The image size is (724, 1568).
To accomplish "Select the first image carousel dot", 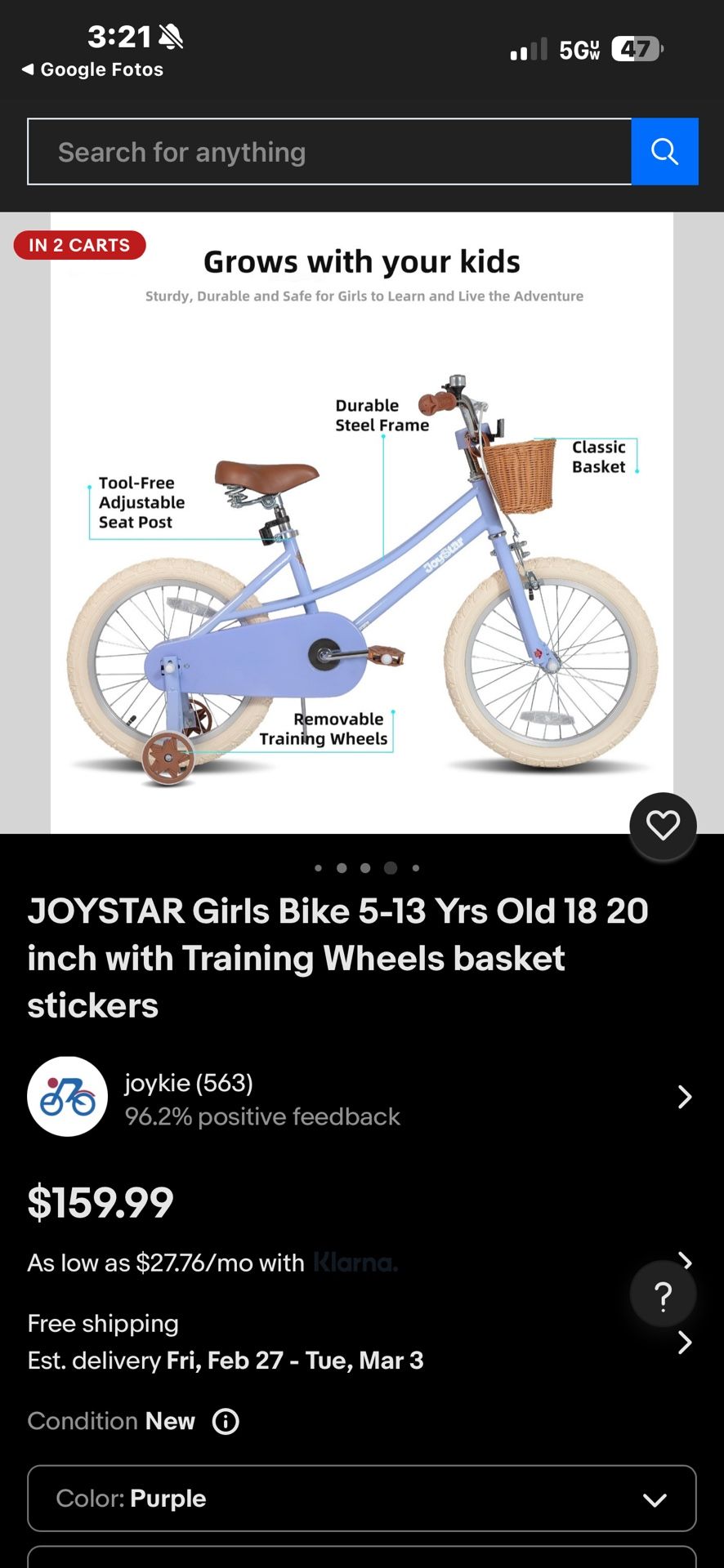I will tap(319, 868).
